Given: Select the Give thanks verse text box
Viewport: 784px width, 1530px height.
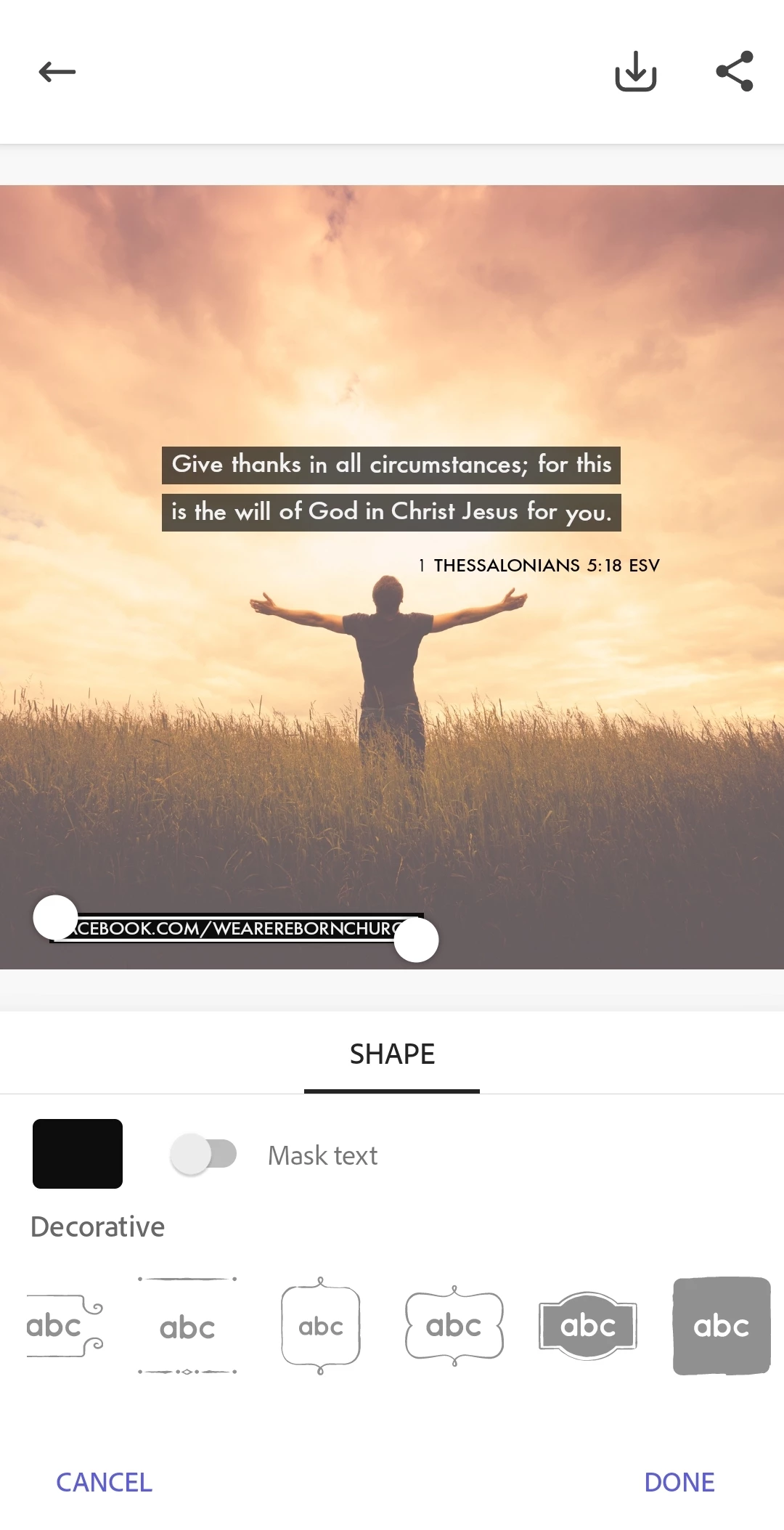Looking at the screenshot, I should [391, 488].
